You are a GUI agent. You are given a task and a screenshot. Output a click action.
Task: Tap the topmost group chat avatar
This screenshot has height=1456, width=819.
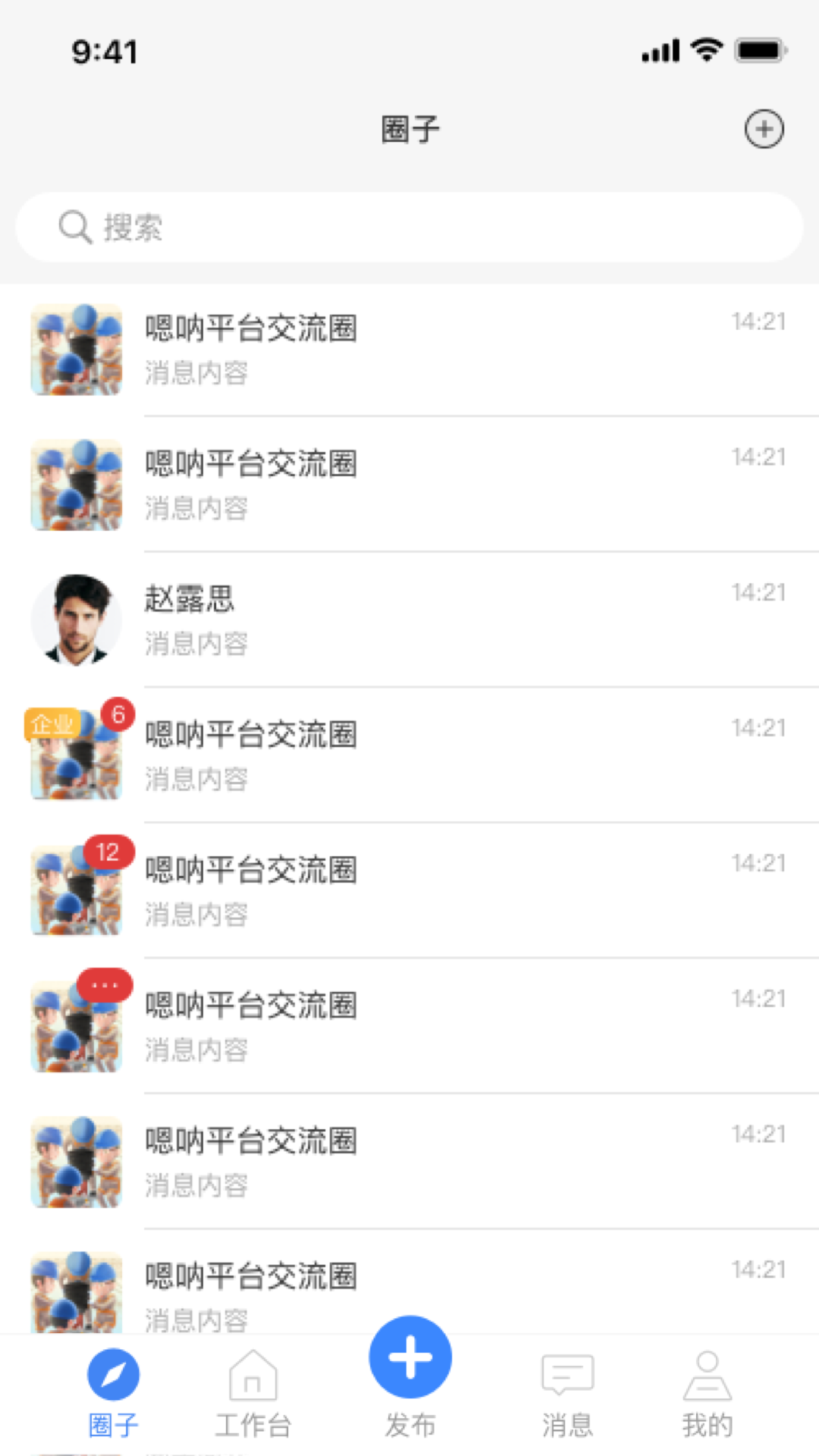pyautogui.click(x=76, y=350)
